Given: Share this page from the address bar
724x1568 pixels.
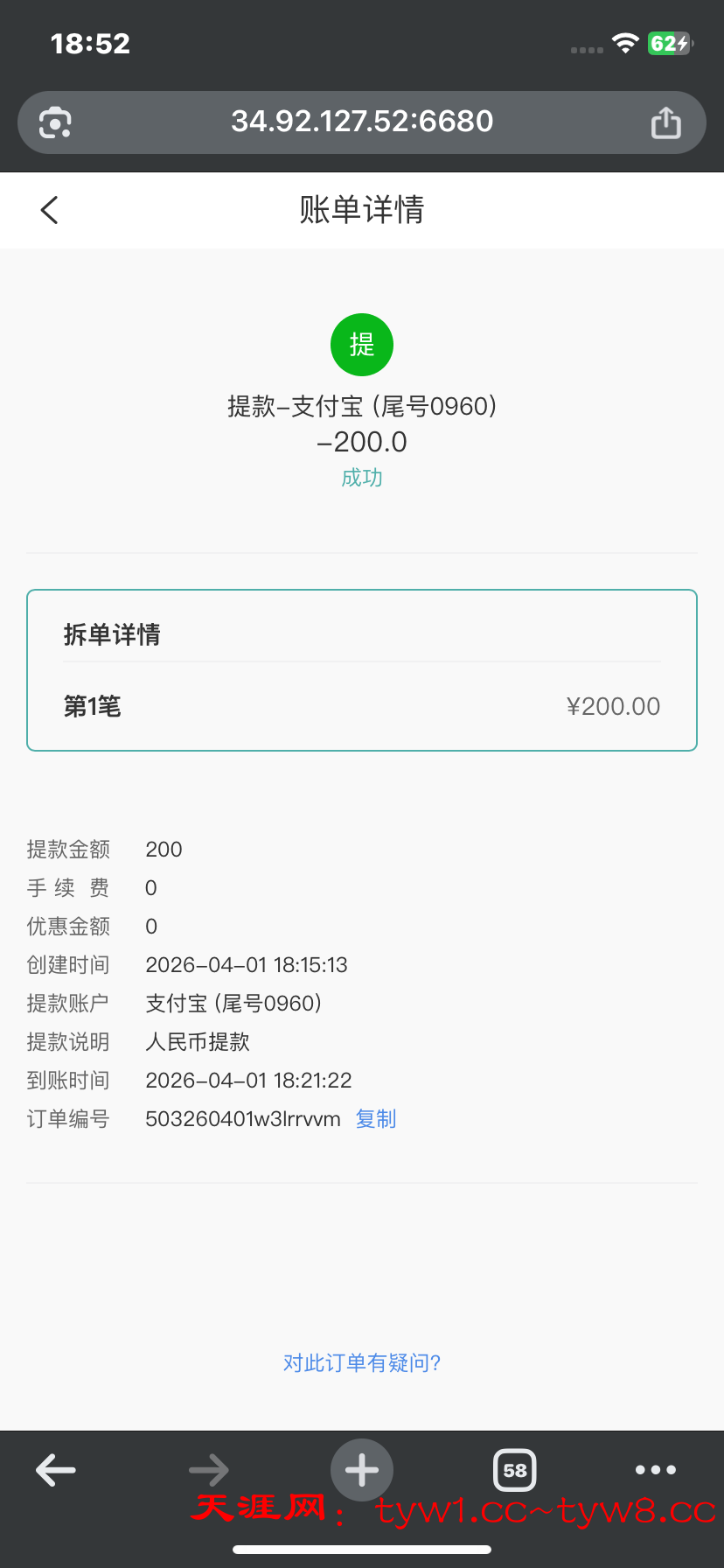Looking at the screenshot, I should (x=665, y=122).
